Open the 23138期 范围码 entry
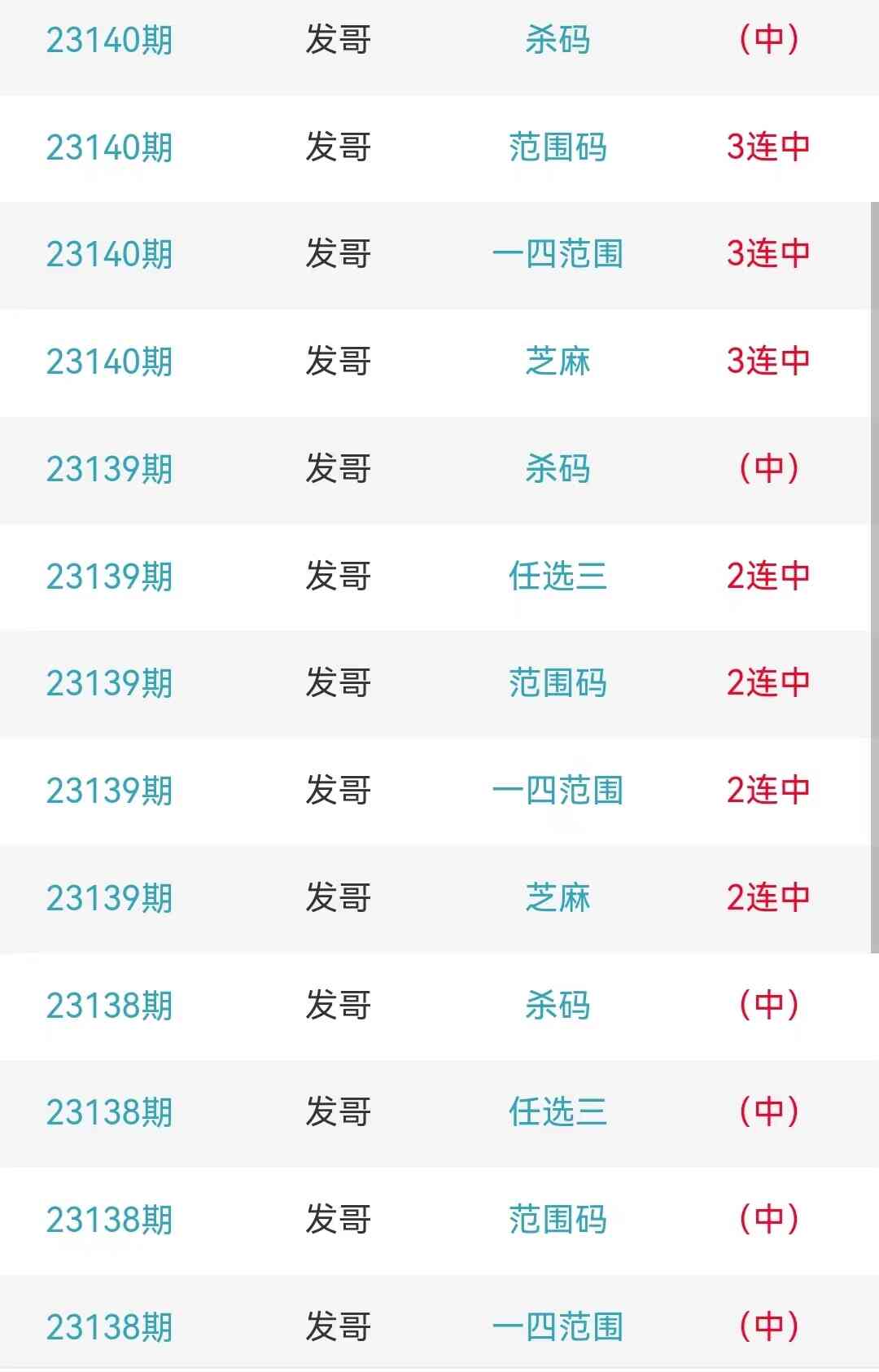The image size is (879, 1372). pos(558,1220)
